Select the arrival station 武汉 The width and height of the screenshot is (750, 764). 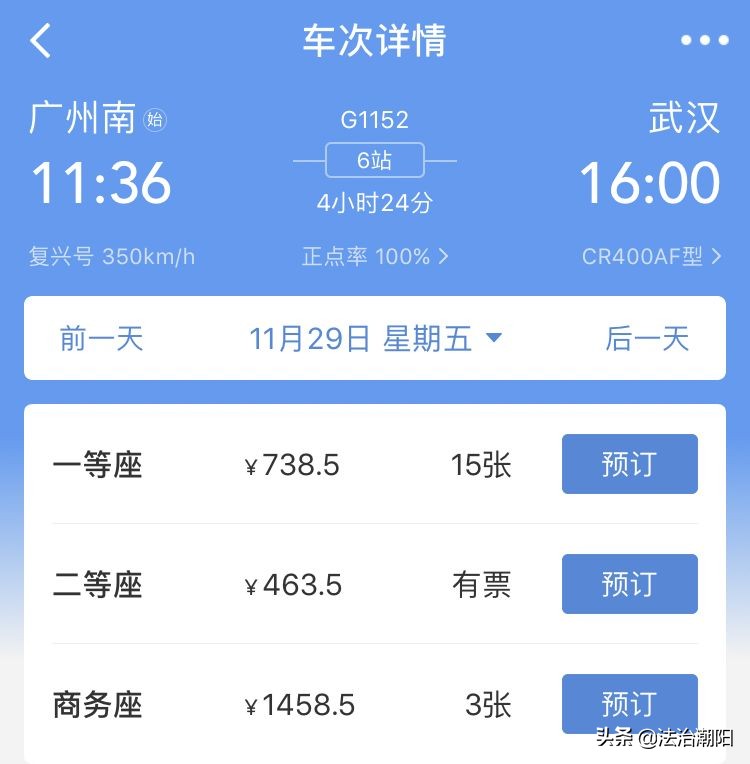[x=684, y=118]
